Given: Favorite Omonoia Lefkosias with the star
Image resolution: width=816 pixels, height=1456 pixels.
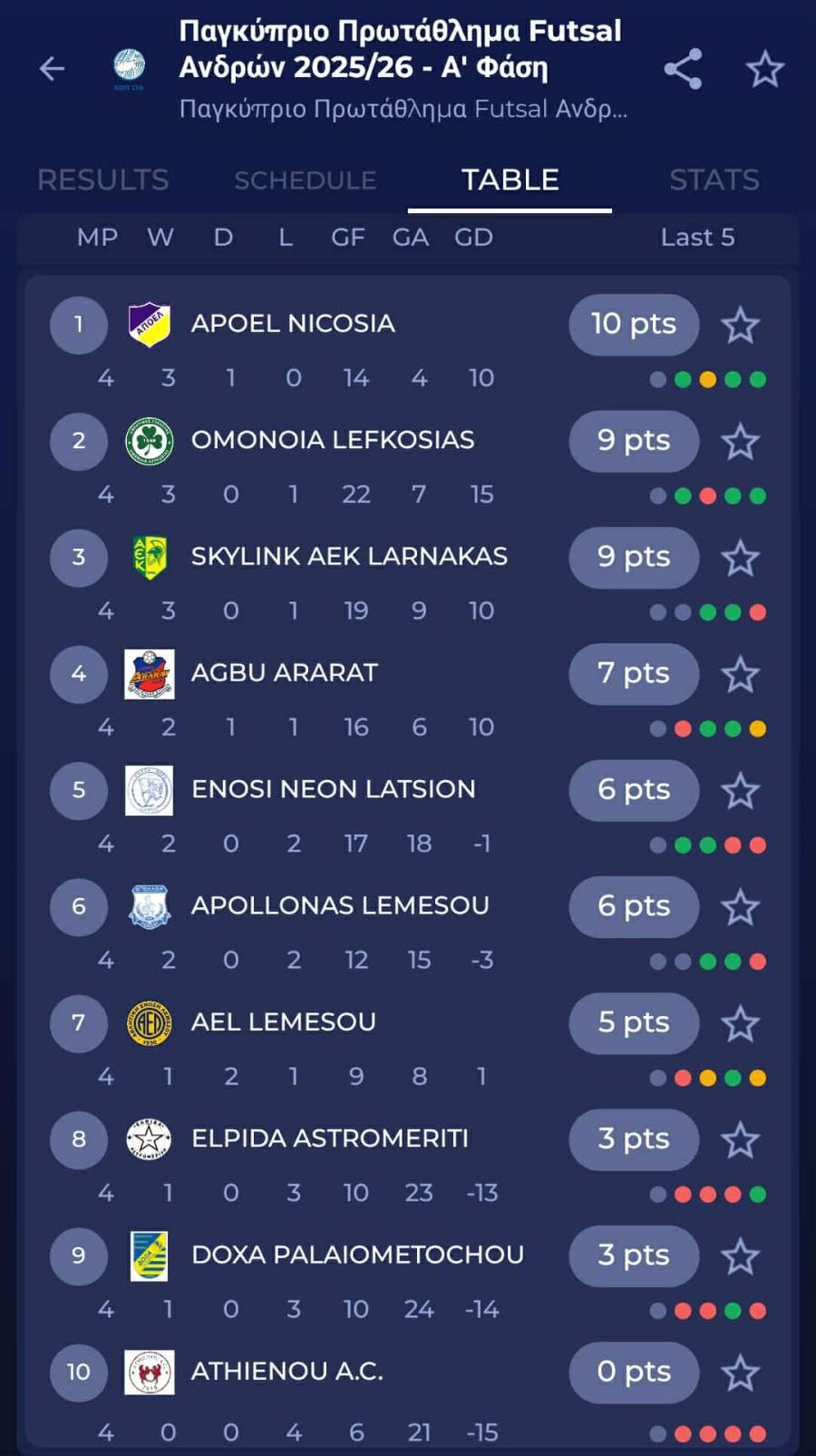Looking at the screenshot, I should pos(740,442).
